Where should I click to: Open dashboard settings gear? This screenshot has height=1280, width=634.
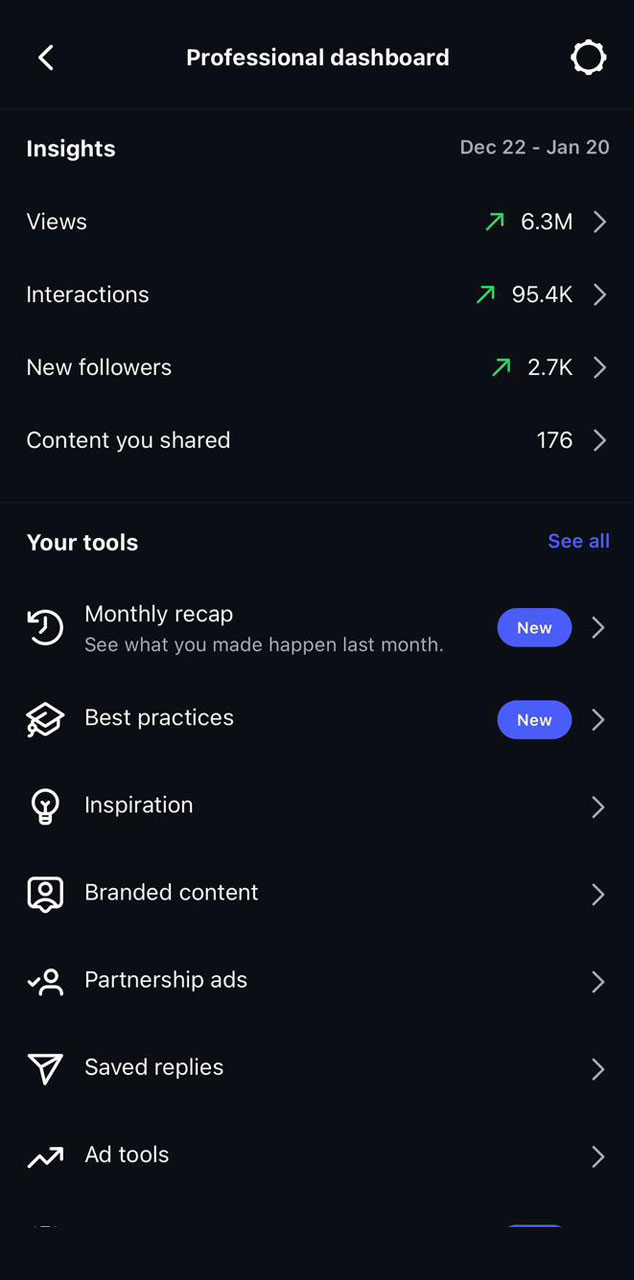588,58
